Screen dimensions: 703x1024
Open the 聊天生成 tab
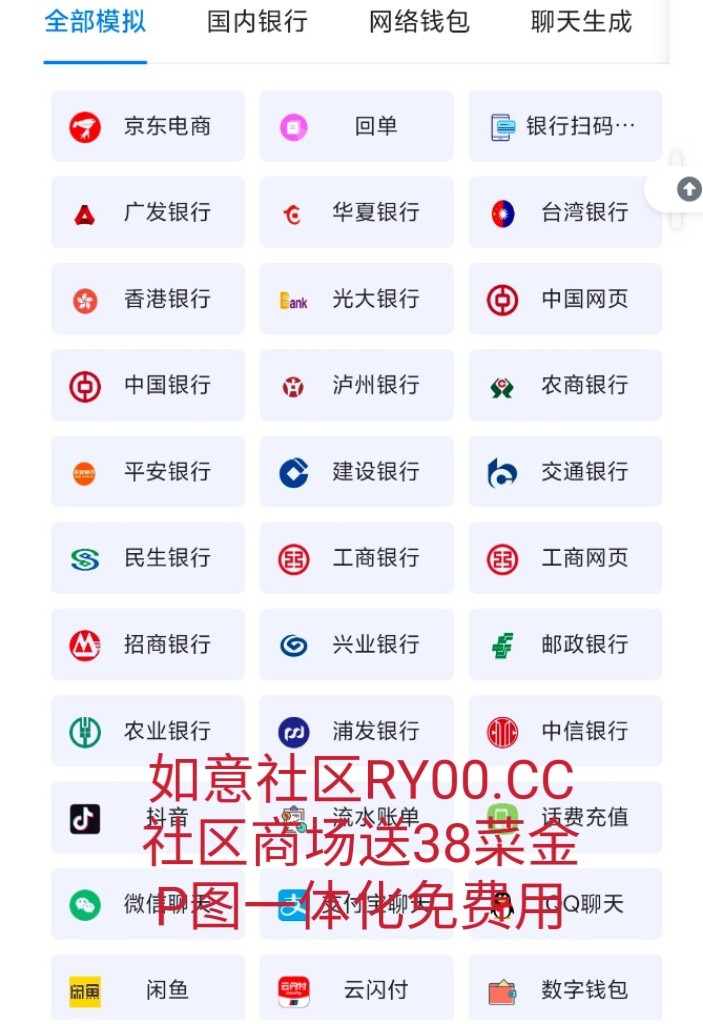click(581, 22)
